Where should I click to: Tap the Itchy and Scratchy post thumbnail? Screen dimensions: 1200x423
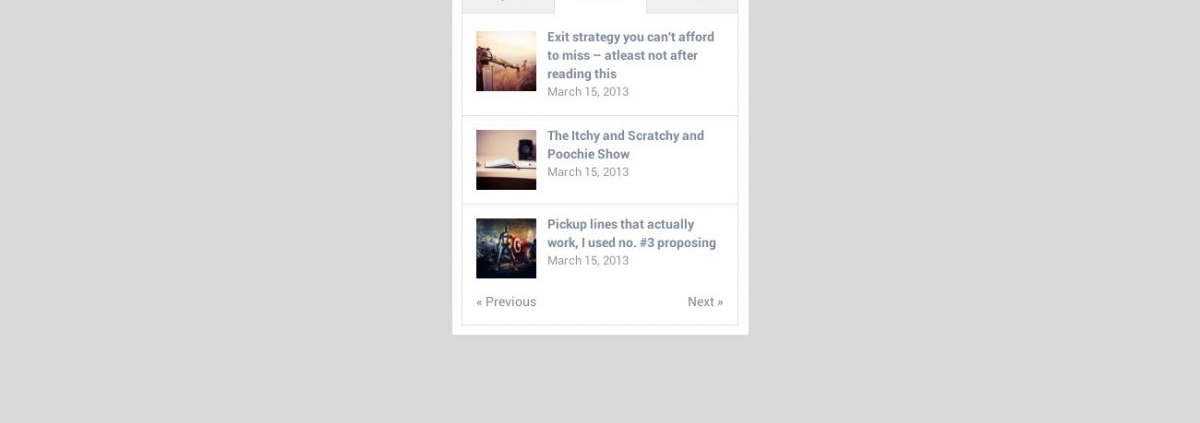506,160
